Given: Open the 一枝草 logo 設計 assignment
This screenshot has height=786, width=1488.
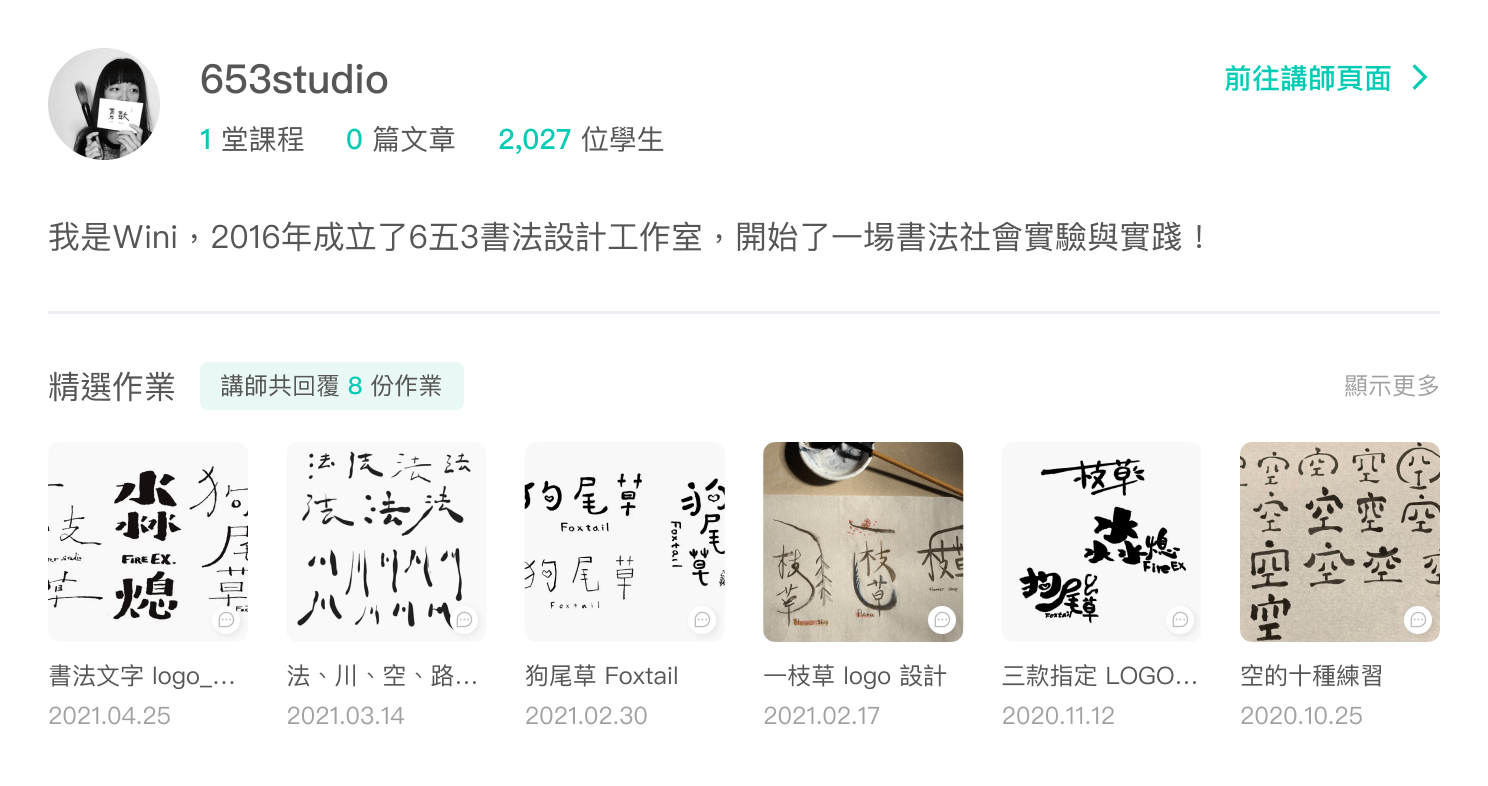Looking at the screenshot, I should 862,541.
